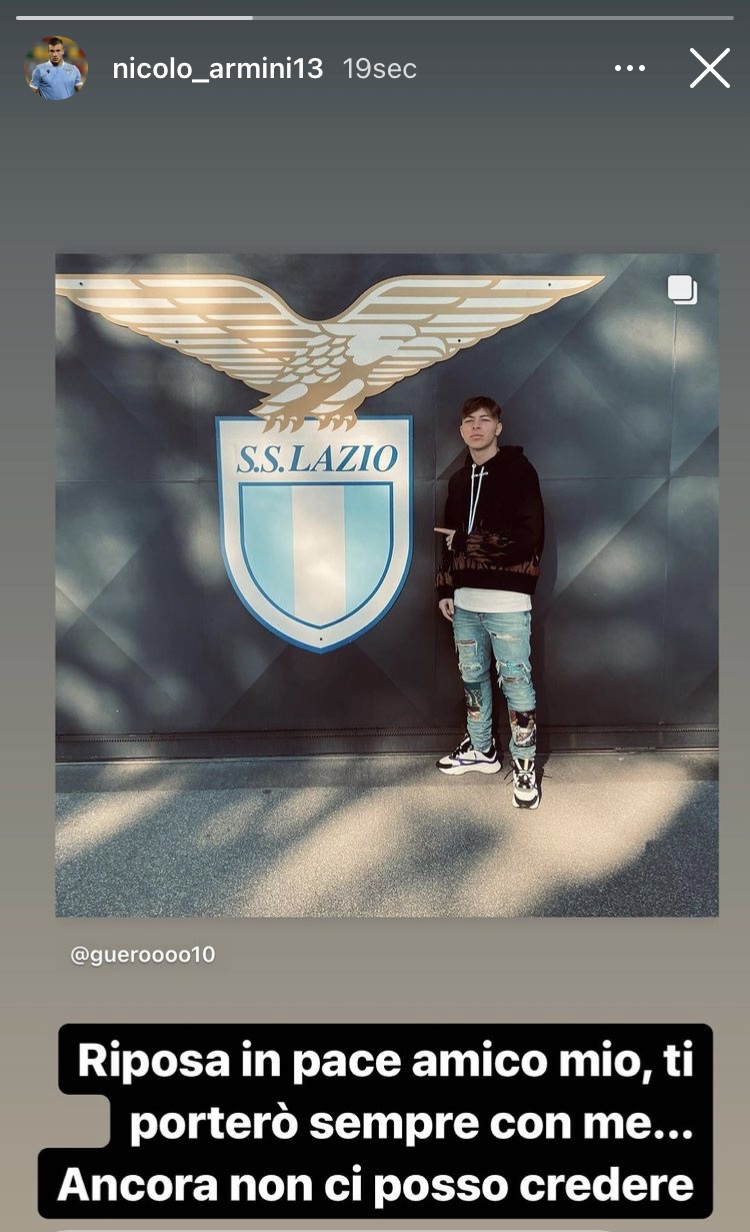Open nicolo_armini13's profile picture

[56, 68]
